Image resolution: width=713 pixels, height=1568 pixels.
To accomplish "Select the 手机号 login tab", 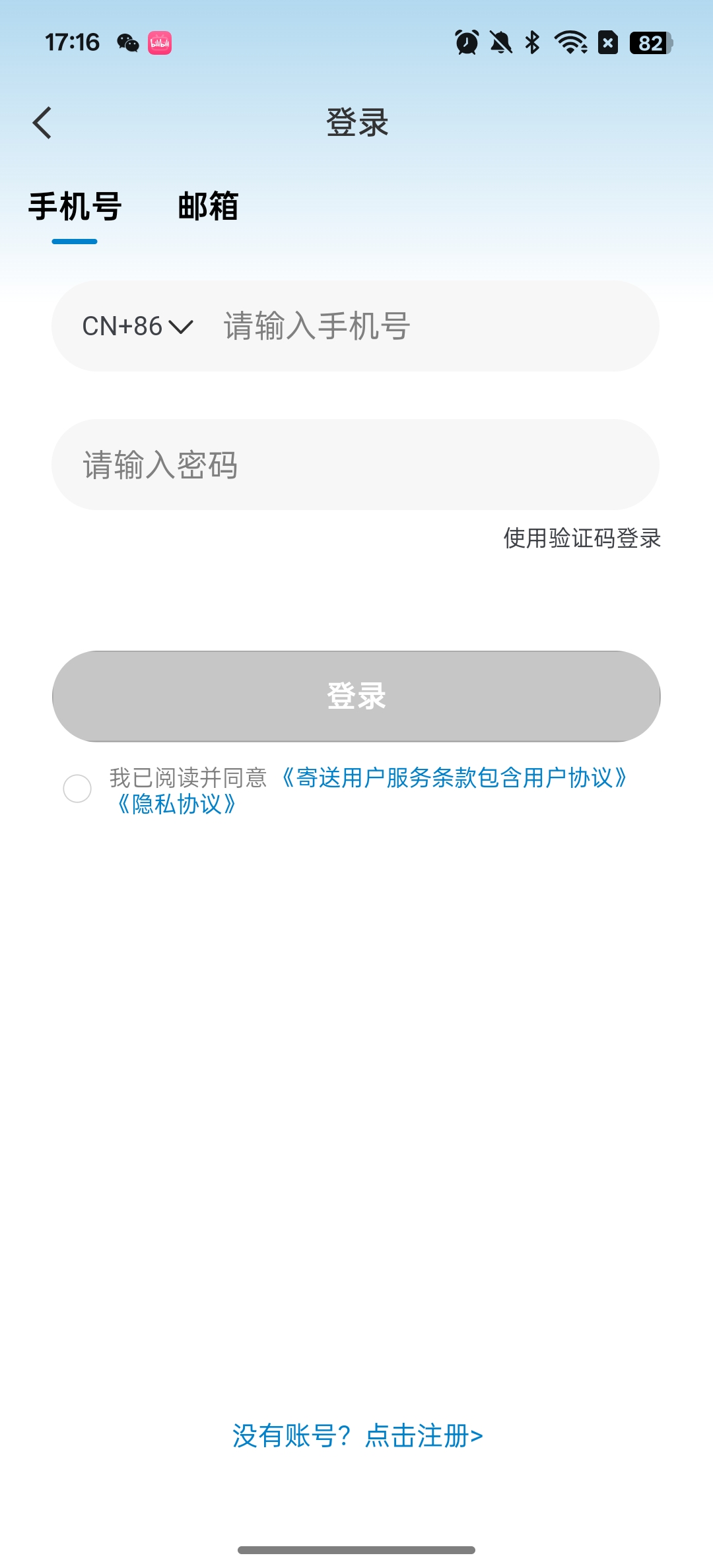I will click(75, 207).
